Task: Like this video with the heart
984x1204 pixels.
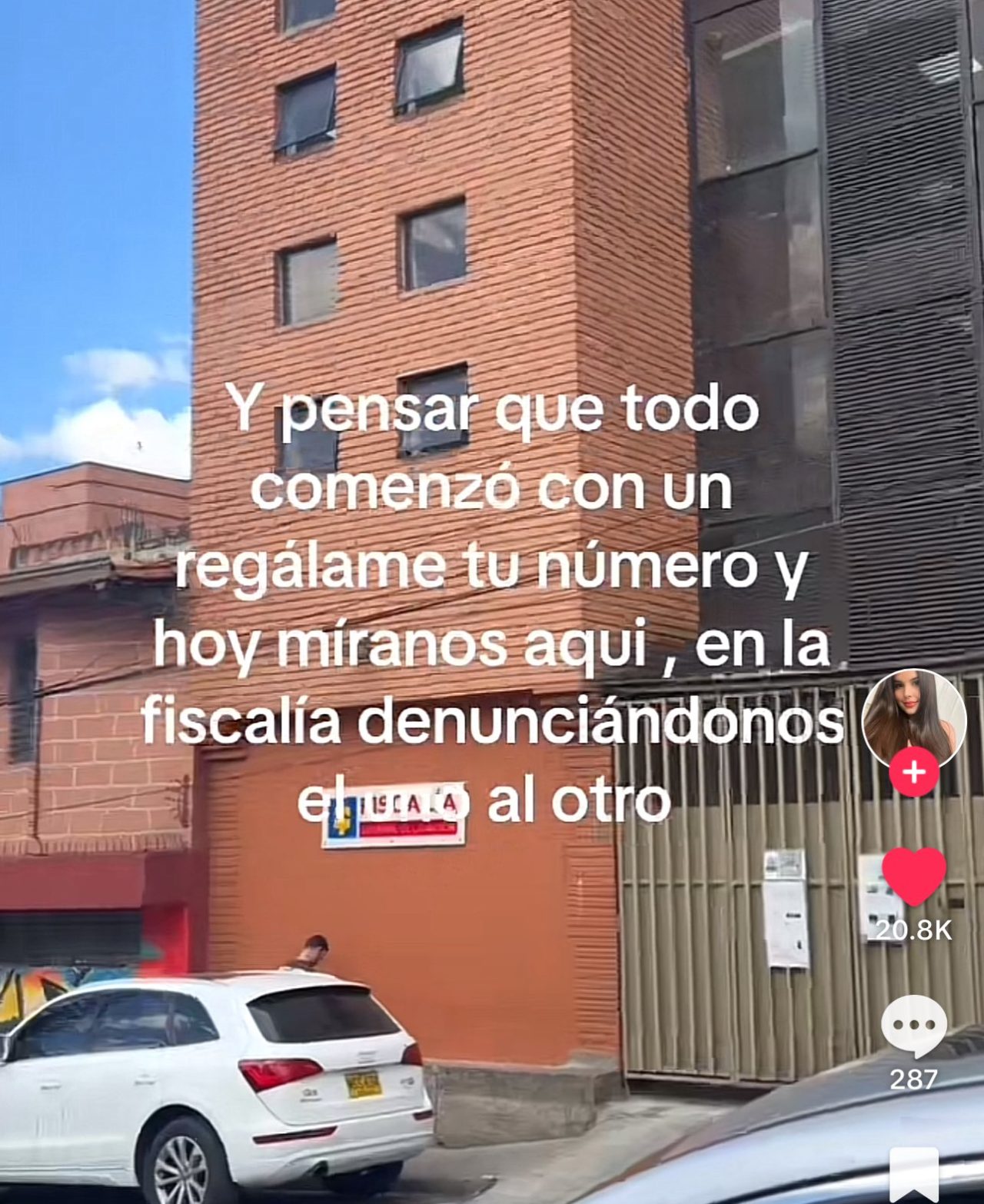Action: coord(913,877)
